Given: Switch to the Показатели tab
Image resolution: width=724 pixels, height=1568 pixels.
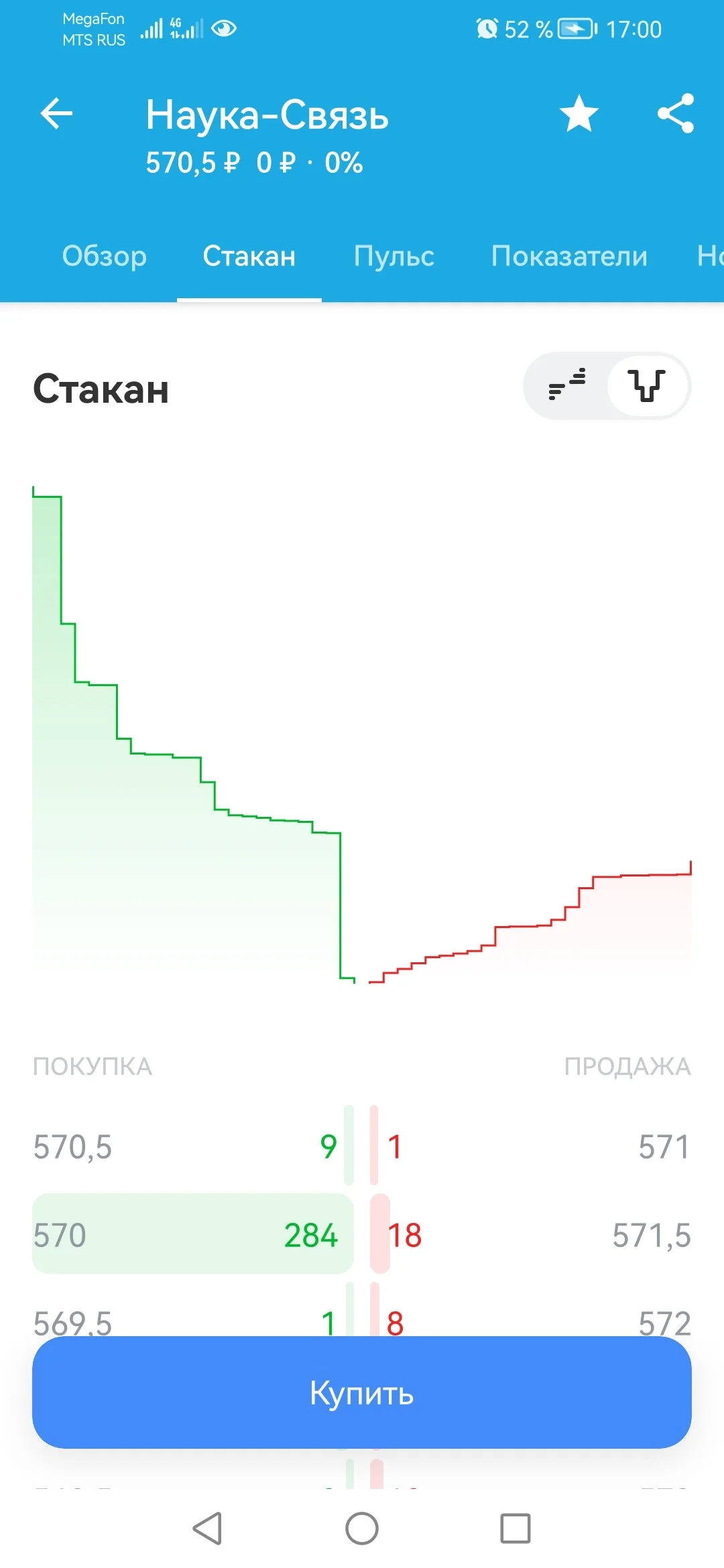Looking at the screenshot, I should point(569,256).
